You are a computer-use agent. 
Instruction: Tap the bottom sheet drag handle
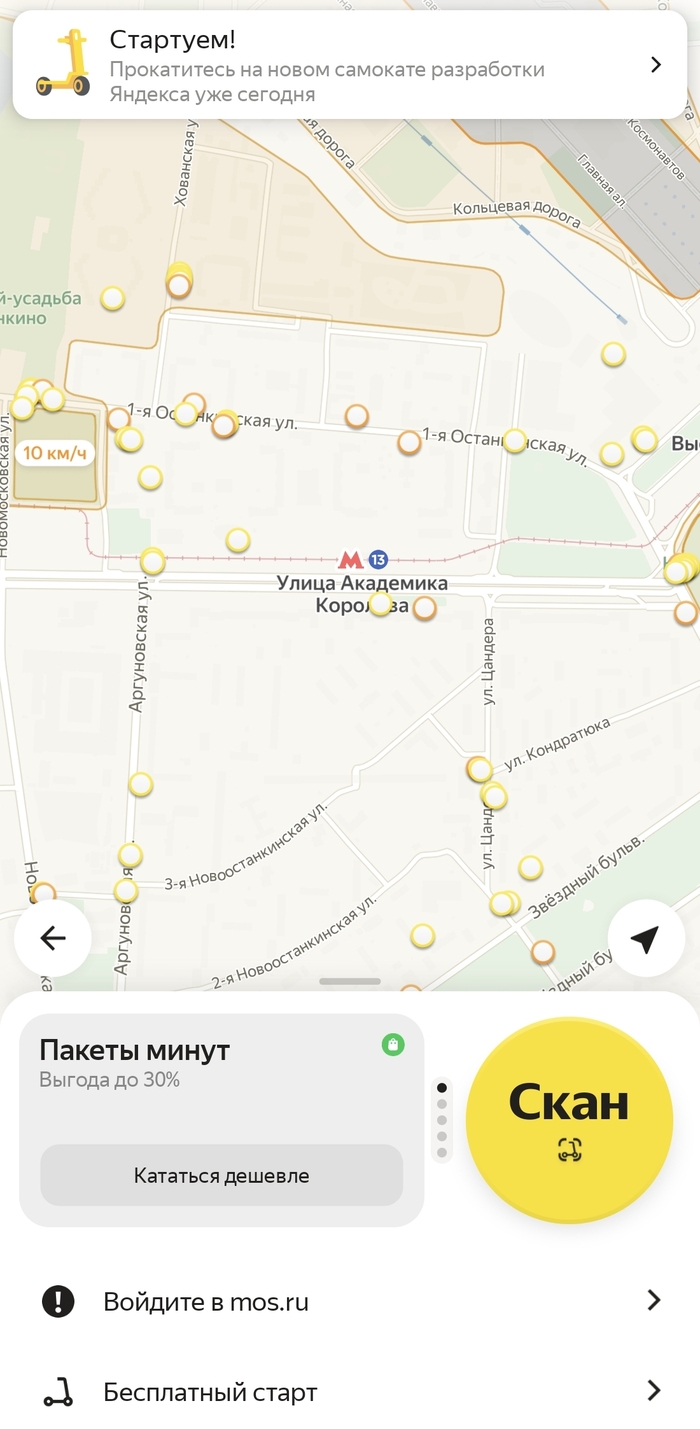350,982
